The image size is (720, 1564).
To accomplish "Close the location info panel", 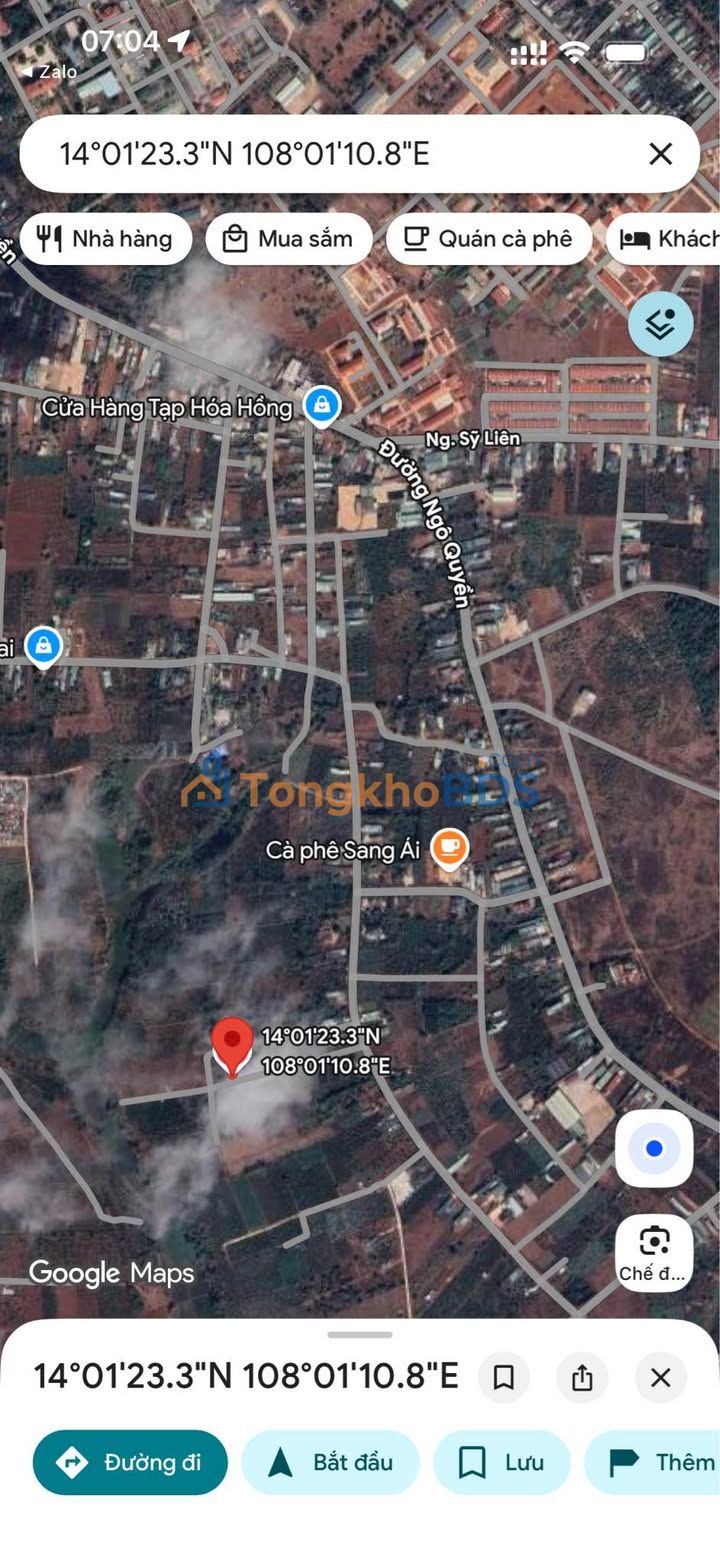I will (x=660, y=1378).
